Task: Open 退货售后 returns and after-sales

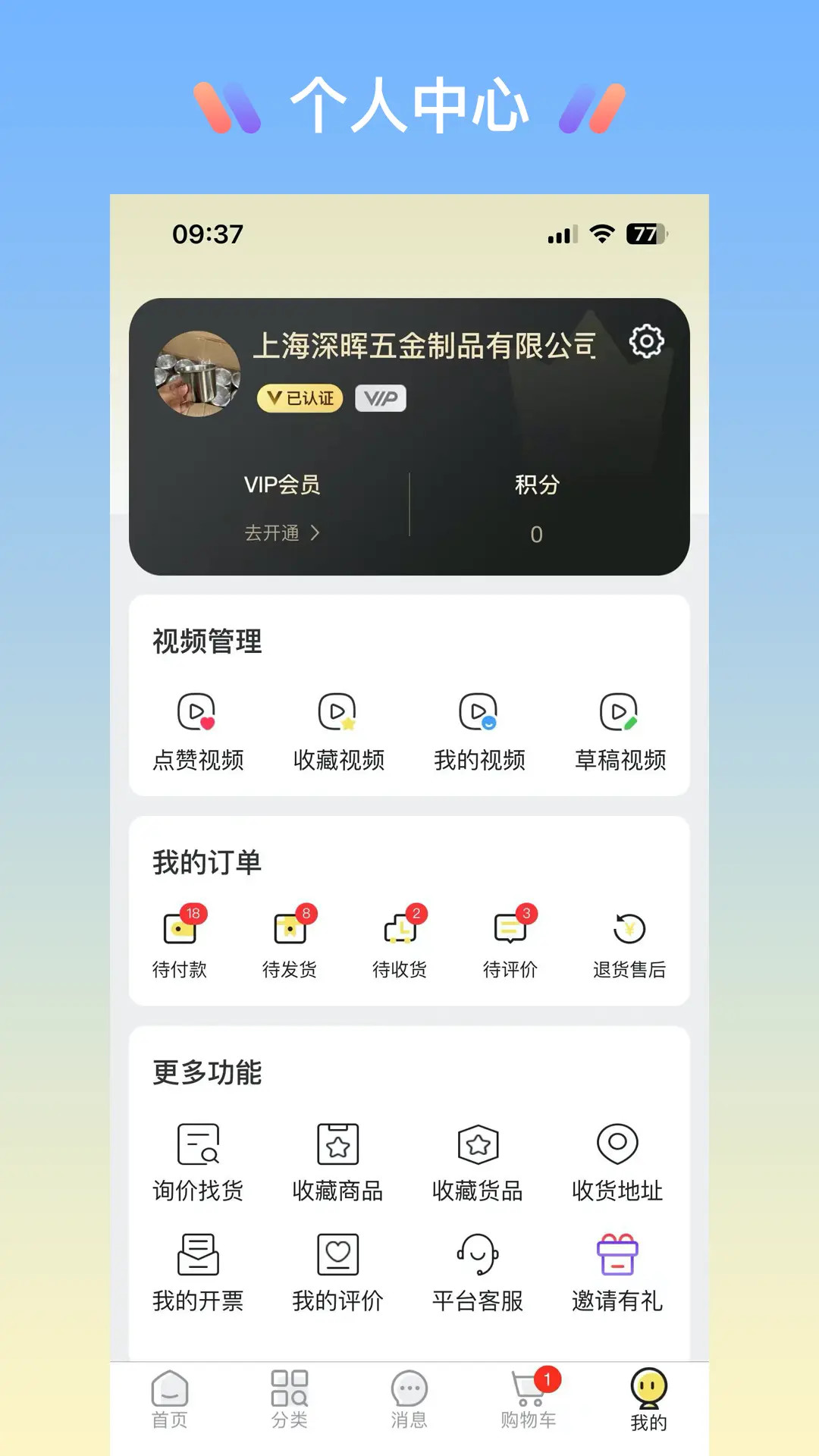Action: point(628,940)
